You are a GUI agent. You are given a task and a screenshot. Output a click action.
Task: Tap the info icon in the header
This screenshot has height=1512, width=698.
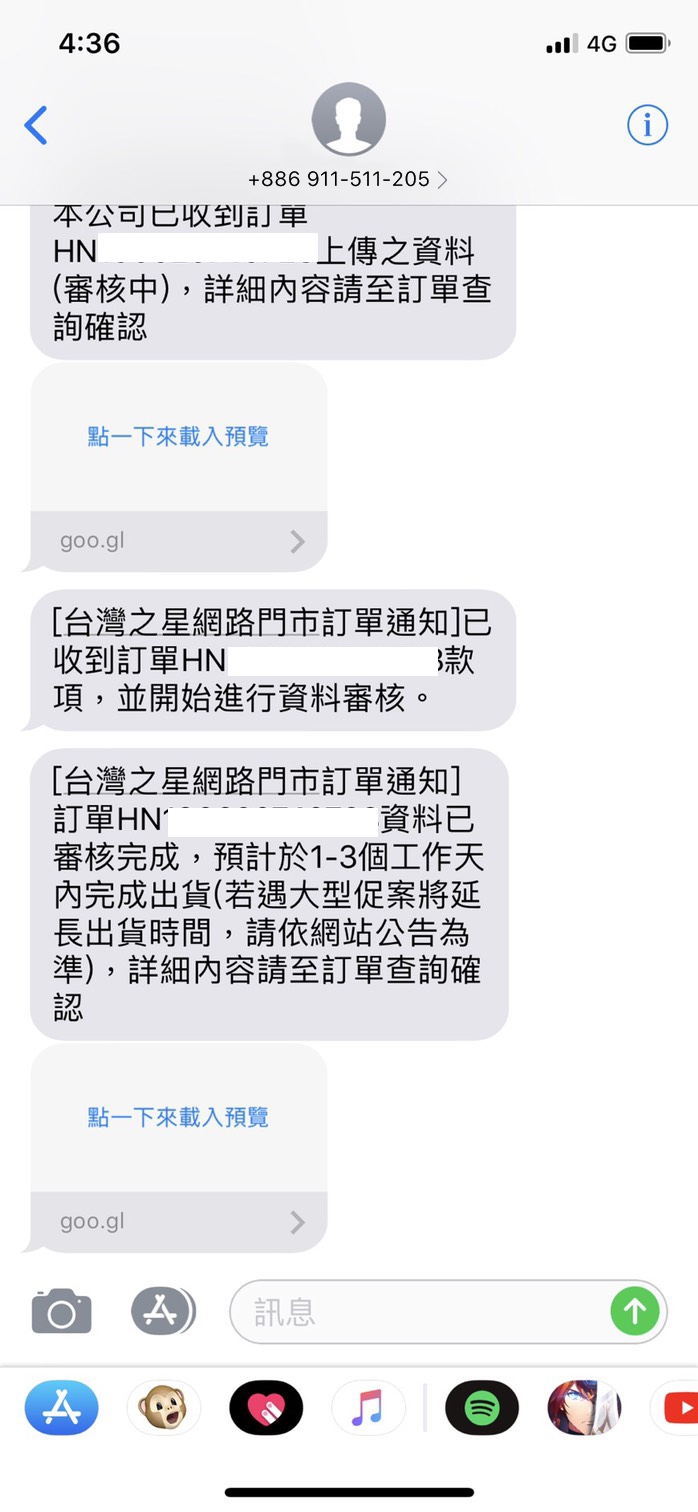(x=647, y=126)
